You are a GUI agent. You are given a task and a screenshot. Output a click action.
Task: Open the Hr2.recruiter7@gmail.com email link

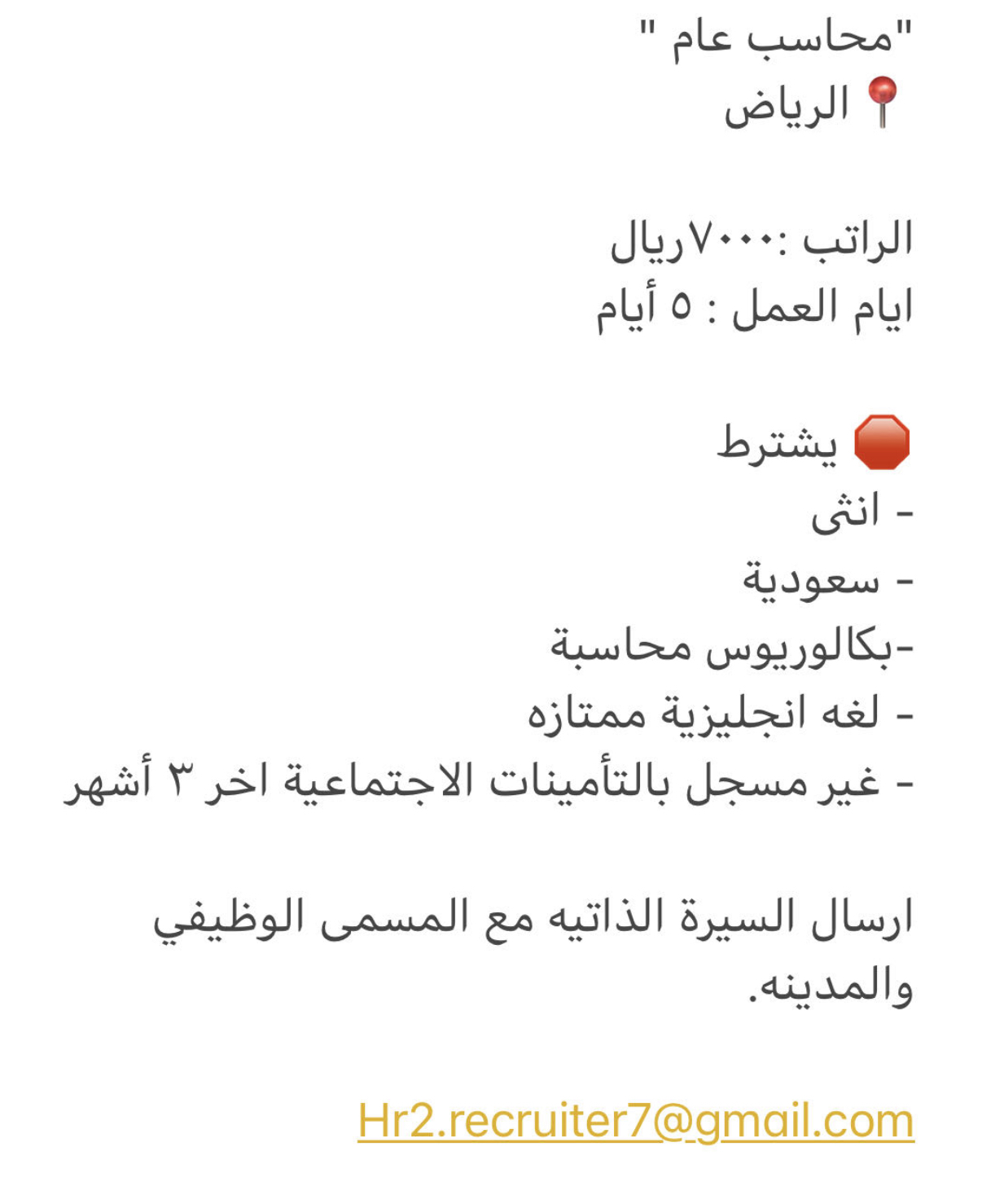click(635, 1121)
